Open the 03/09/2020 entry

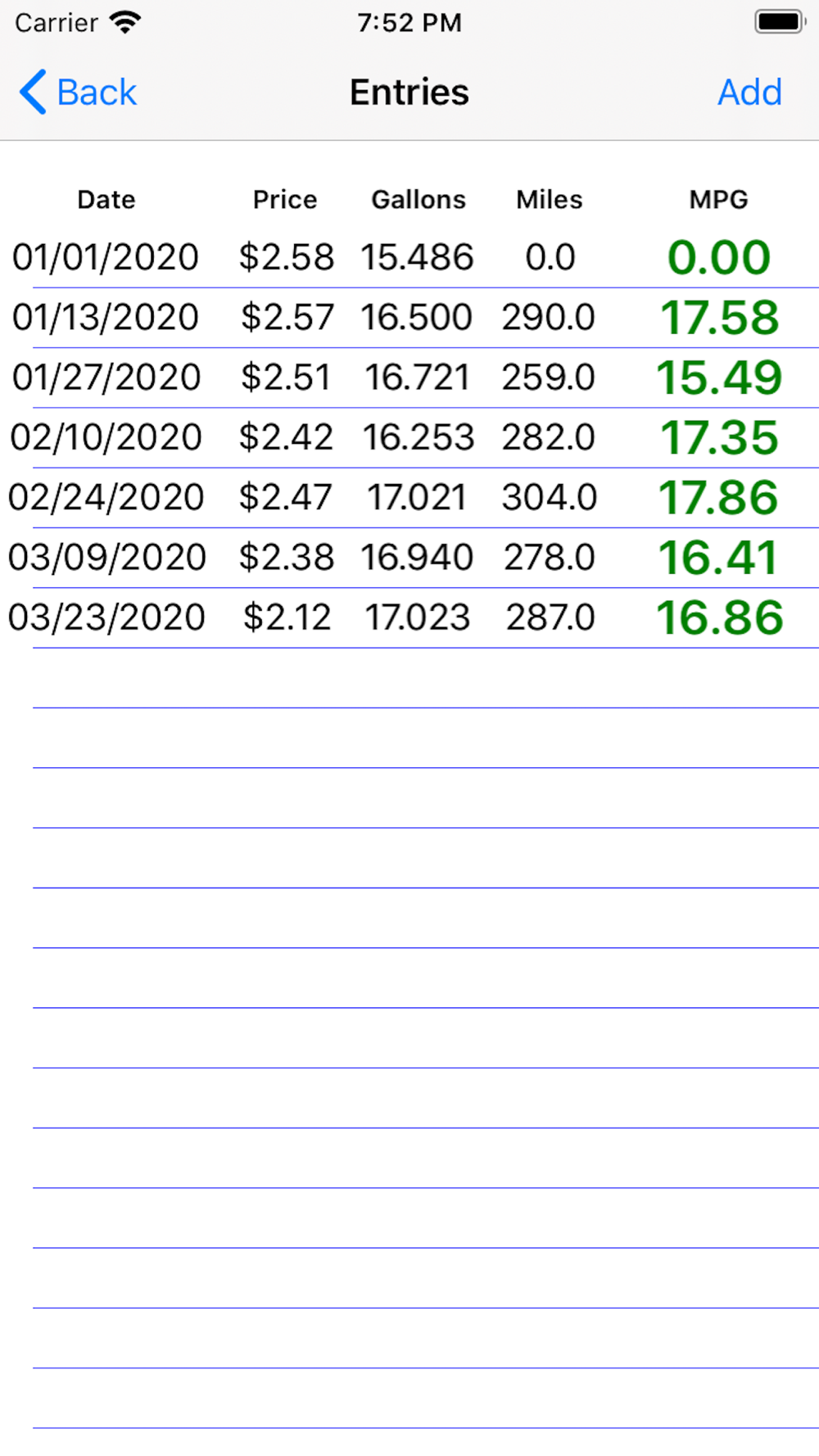point(409,558)
